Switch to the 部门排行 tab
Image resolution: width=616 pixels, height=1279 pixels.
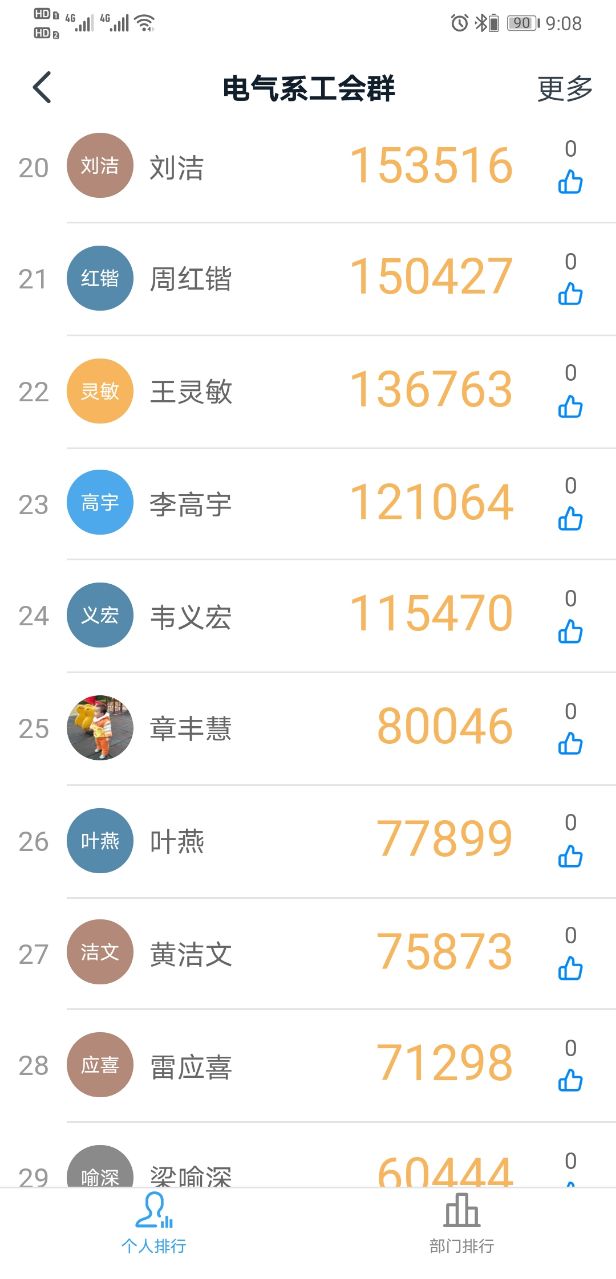(x=461, y=1224)
